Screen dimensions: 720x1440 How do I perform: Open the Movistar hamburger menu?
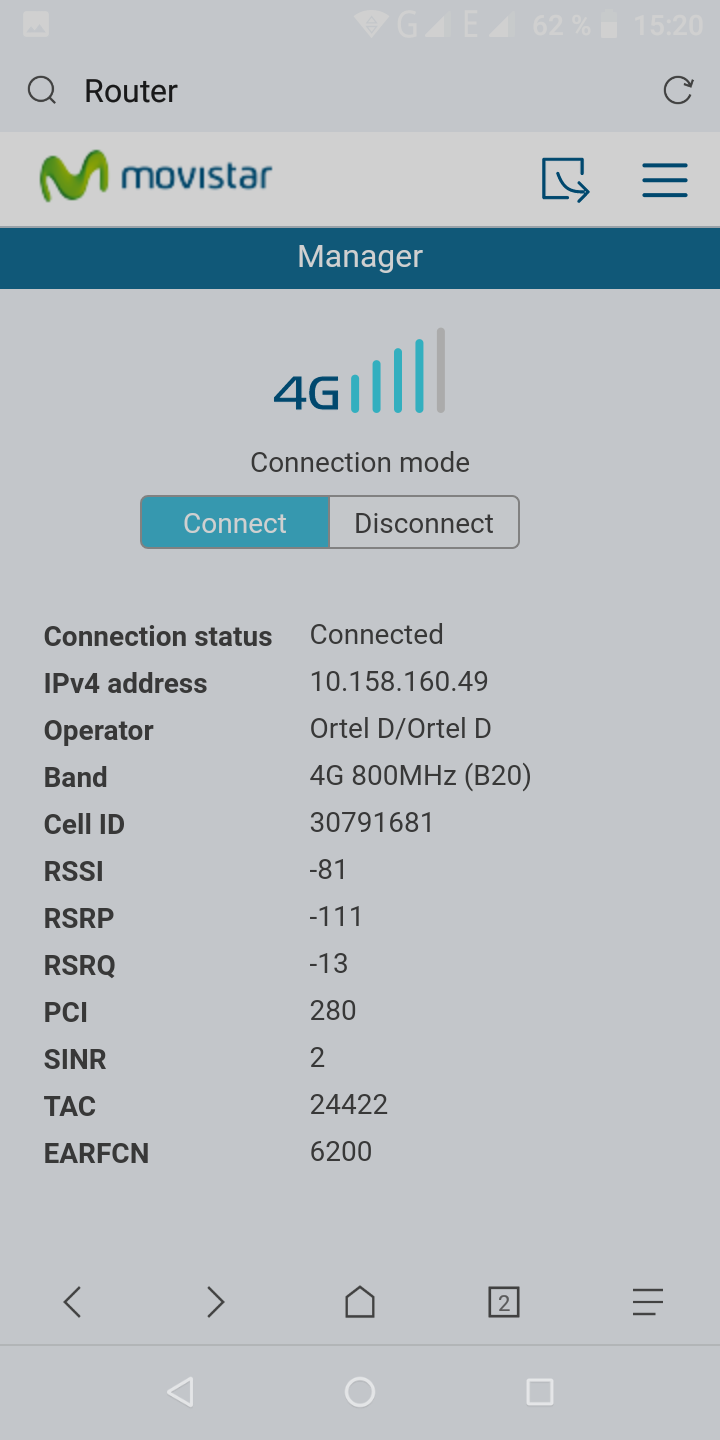click(664, 180)
